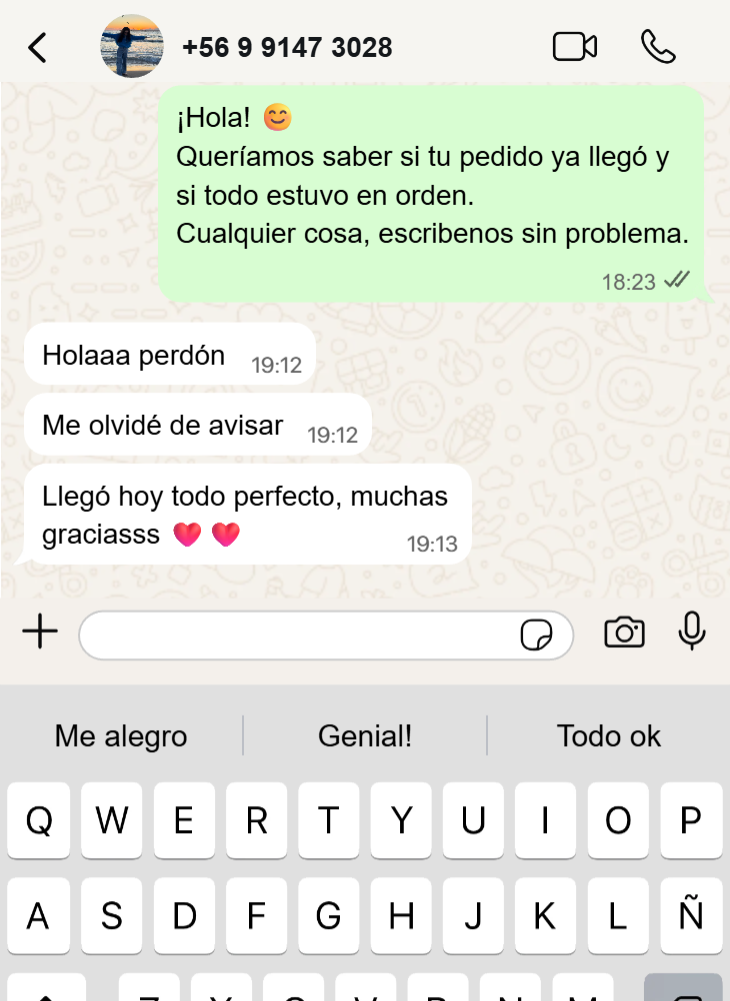Type the letter Q key

click(39, 821)
